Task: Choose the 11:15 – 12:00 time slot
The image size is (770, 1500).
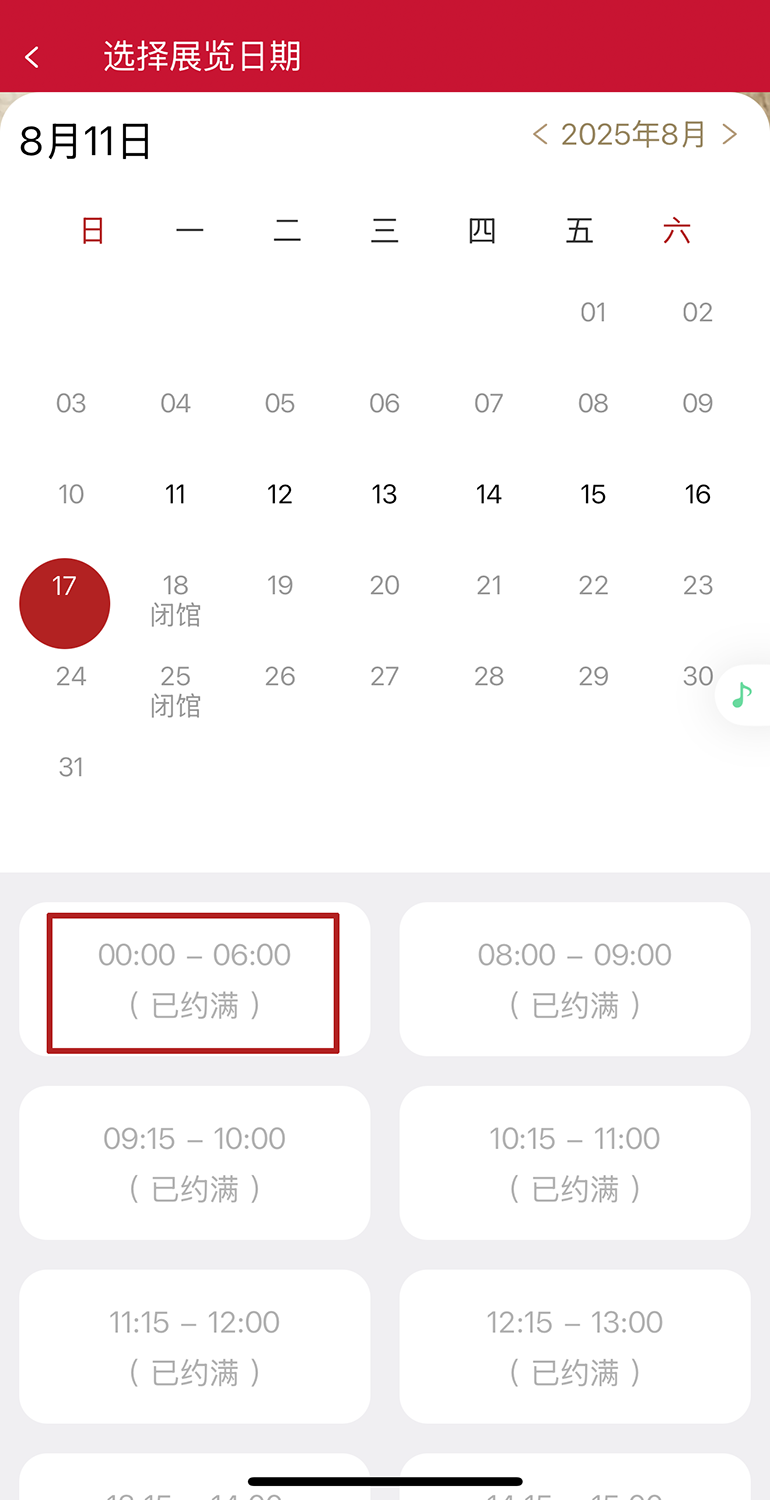Action: 194,1346
